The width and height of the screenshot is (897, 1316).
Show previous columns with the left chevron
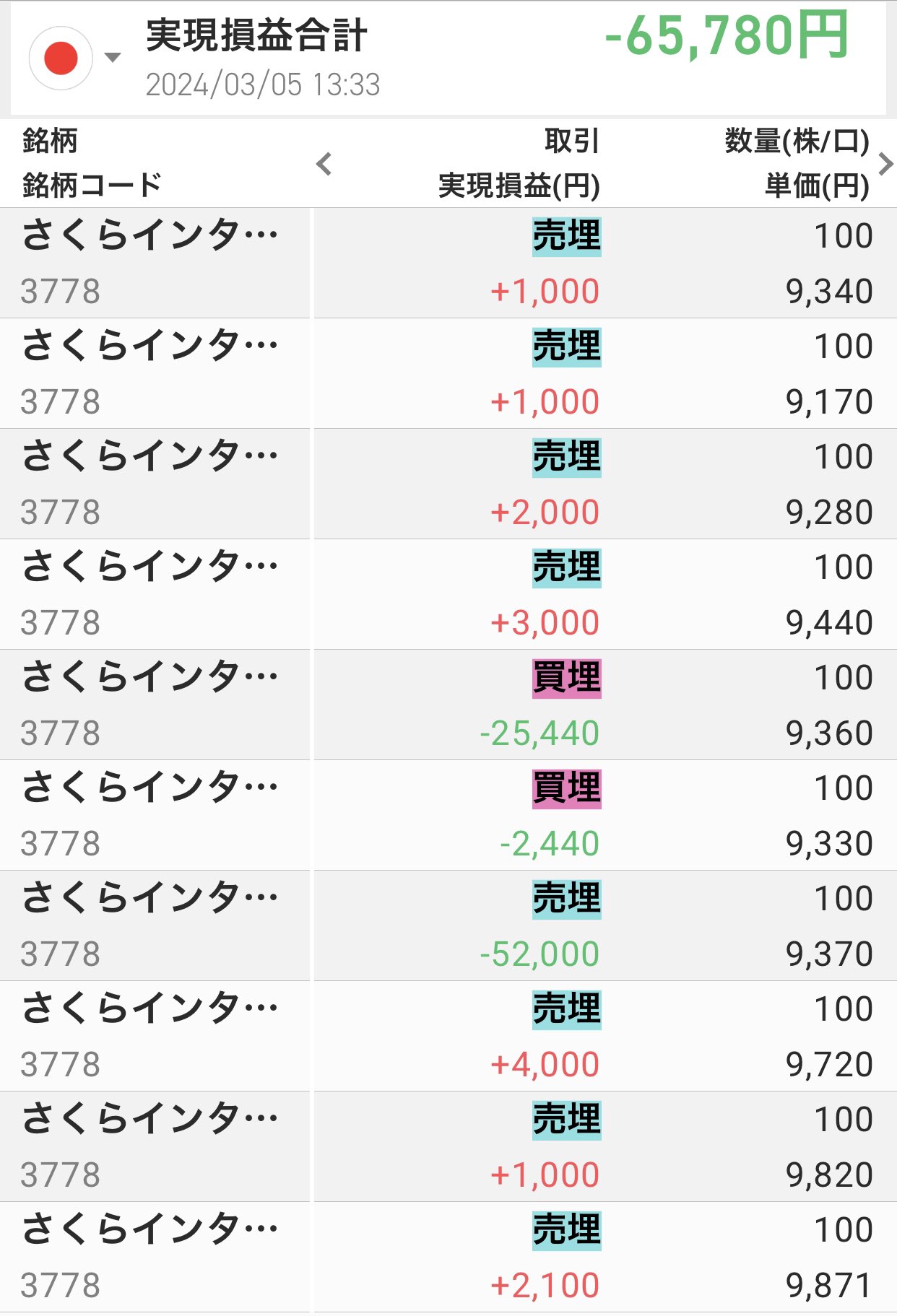tap(324, 165)
